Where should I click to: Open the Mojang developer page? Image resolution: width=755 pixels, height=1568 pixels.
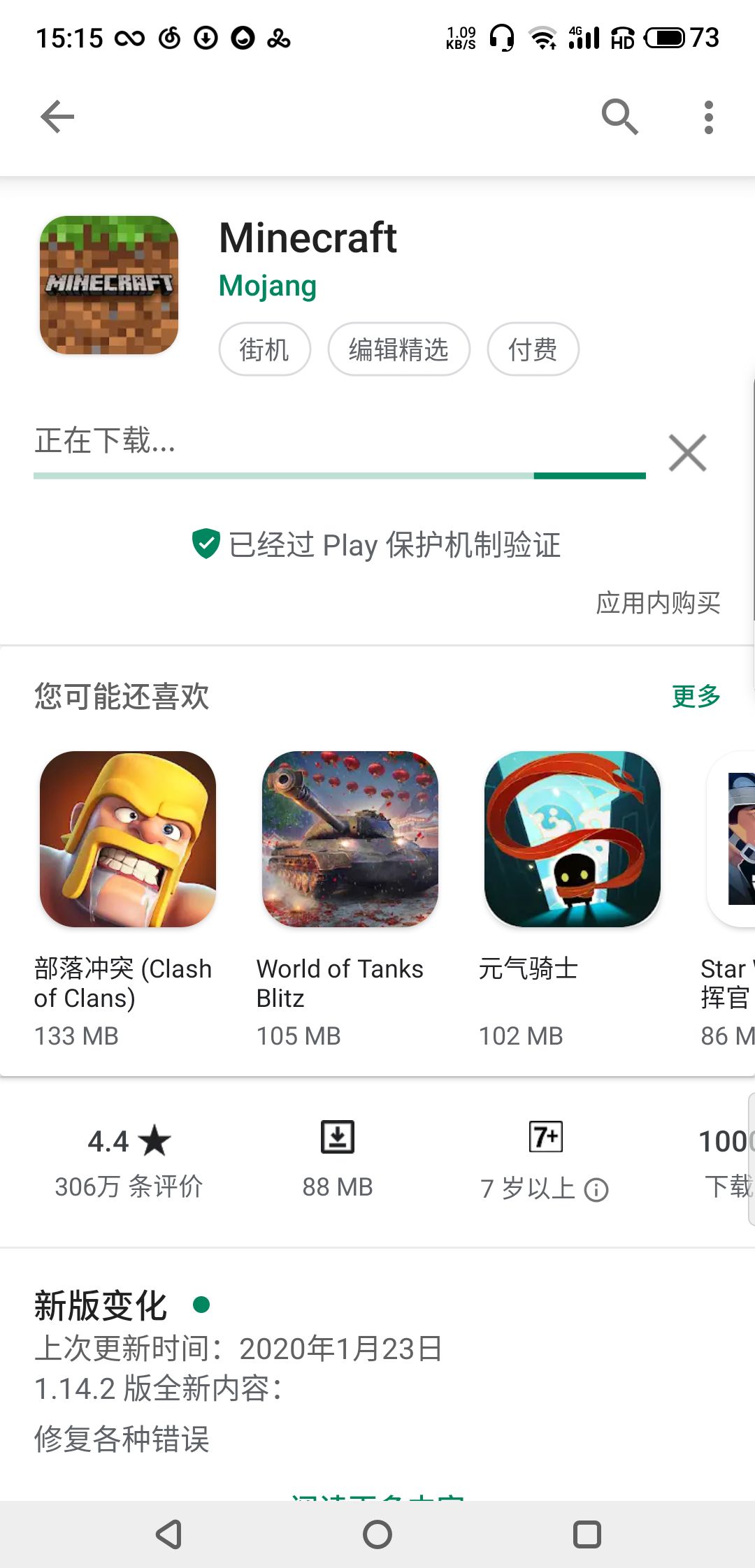(x=266, y=285)
